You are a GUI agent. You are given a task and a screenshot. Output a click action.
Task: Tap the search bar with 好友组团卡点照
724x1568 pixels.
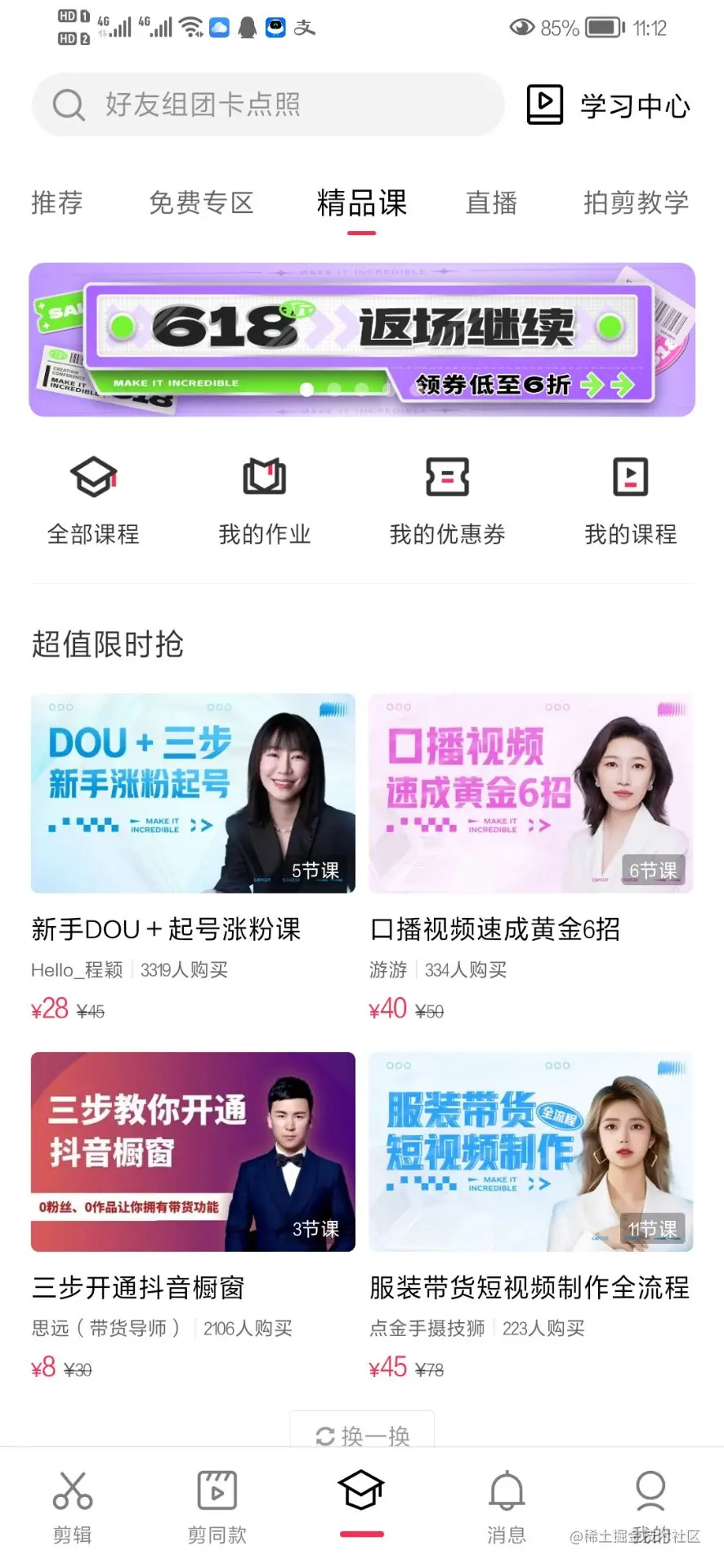[x=267, y=104]
